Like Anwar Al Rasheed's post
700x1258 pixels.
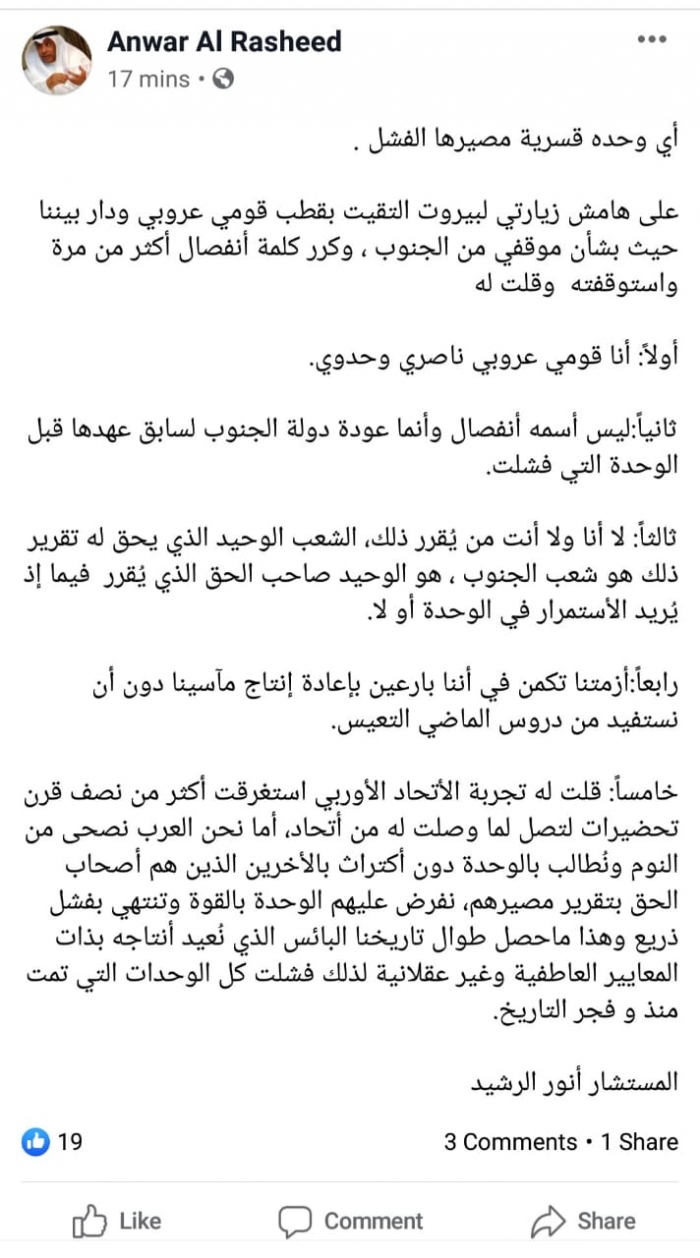tap(116, 1221)
